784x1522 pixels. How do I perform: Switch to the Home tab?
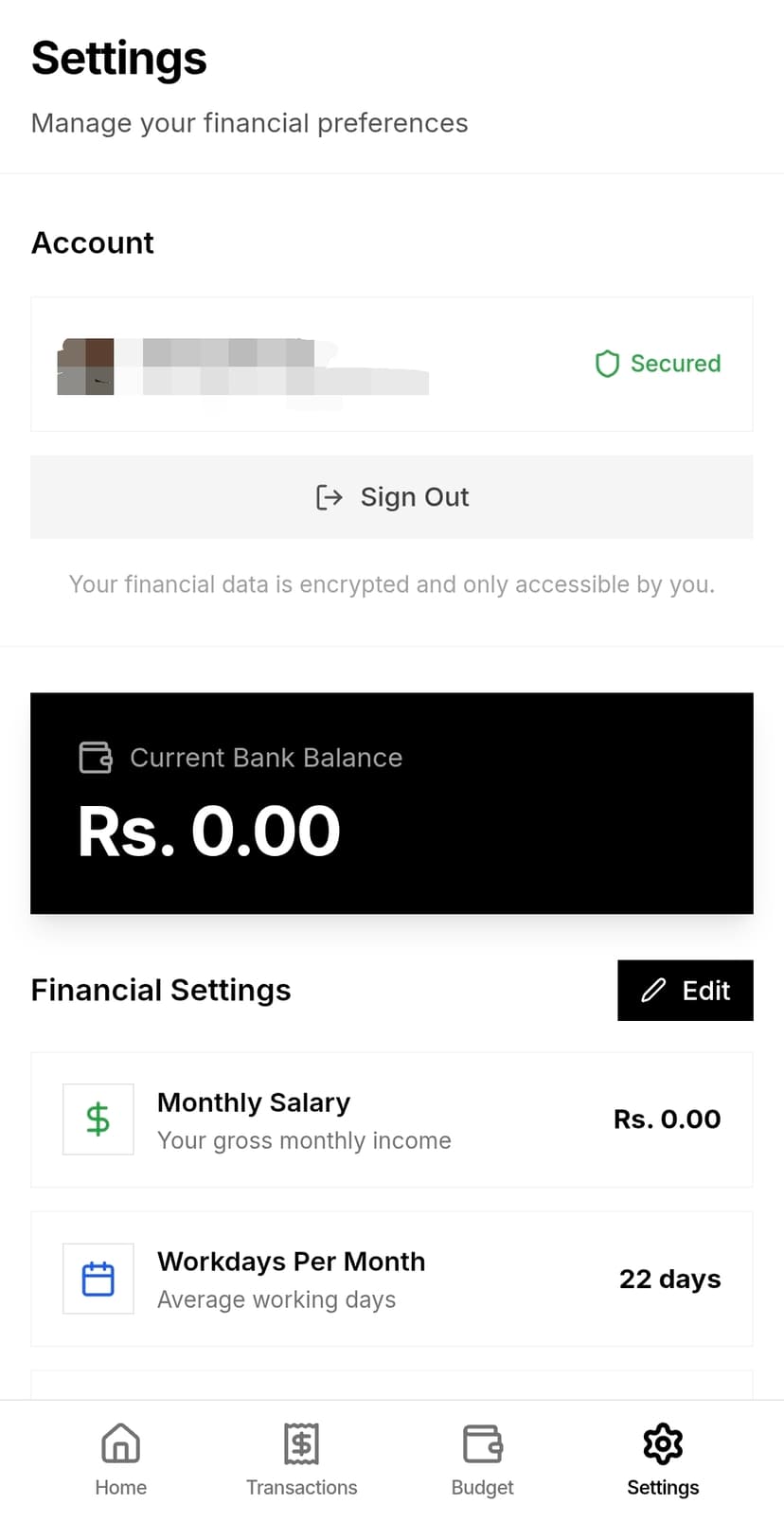point(120,1459)
